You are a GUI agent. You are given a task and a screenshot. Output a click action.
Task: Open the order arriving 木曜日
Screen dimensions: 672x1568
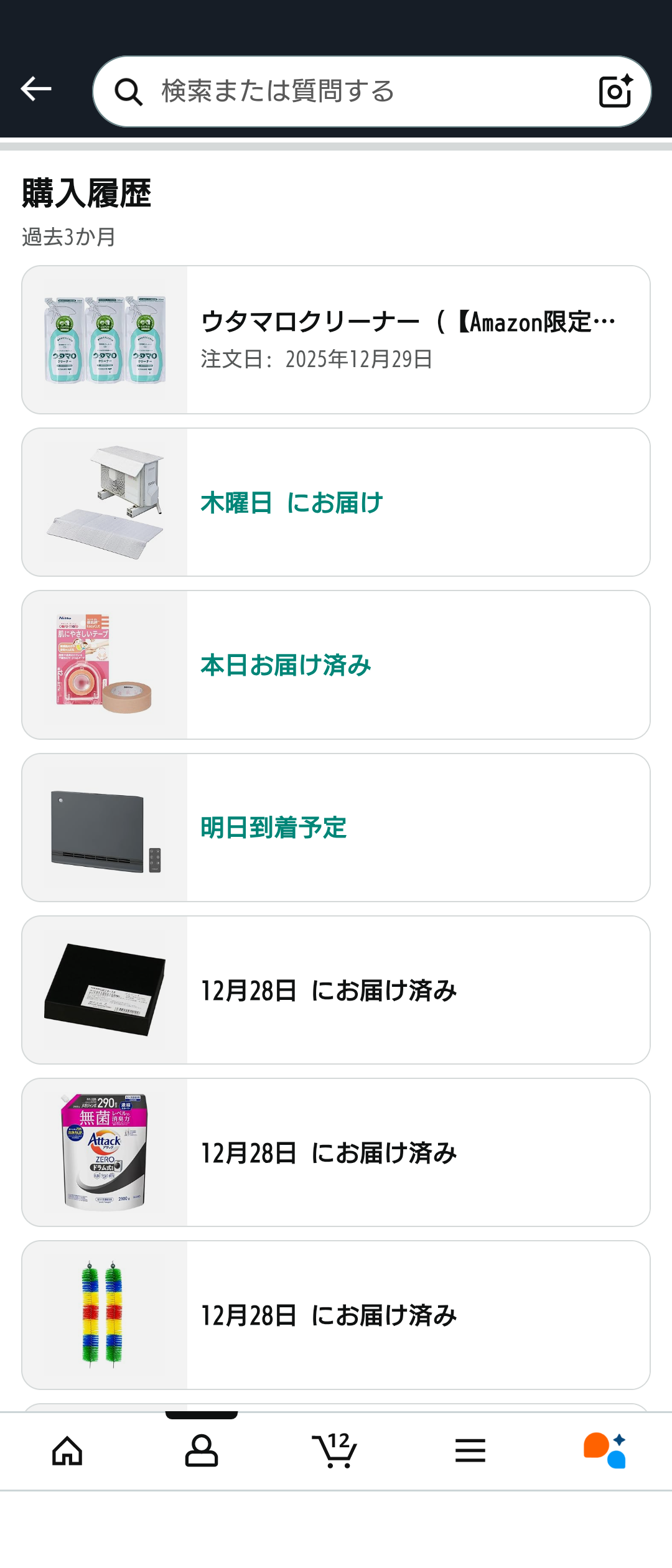coord(336,502)
